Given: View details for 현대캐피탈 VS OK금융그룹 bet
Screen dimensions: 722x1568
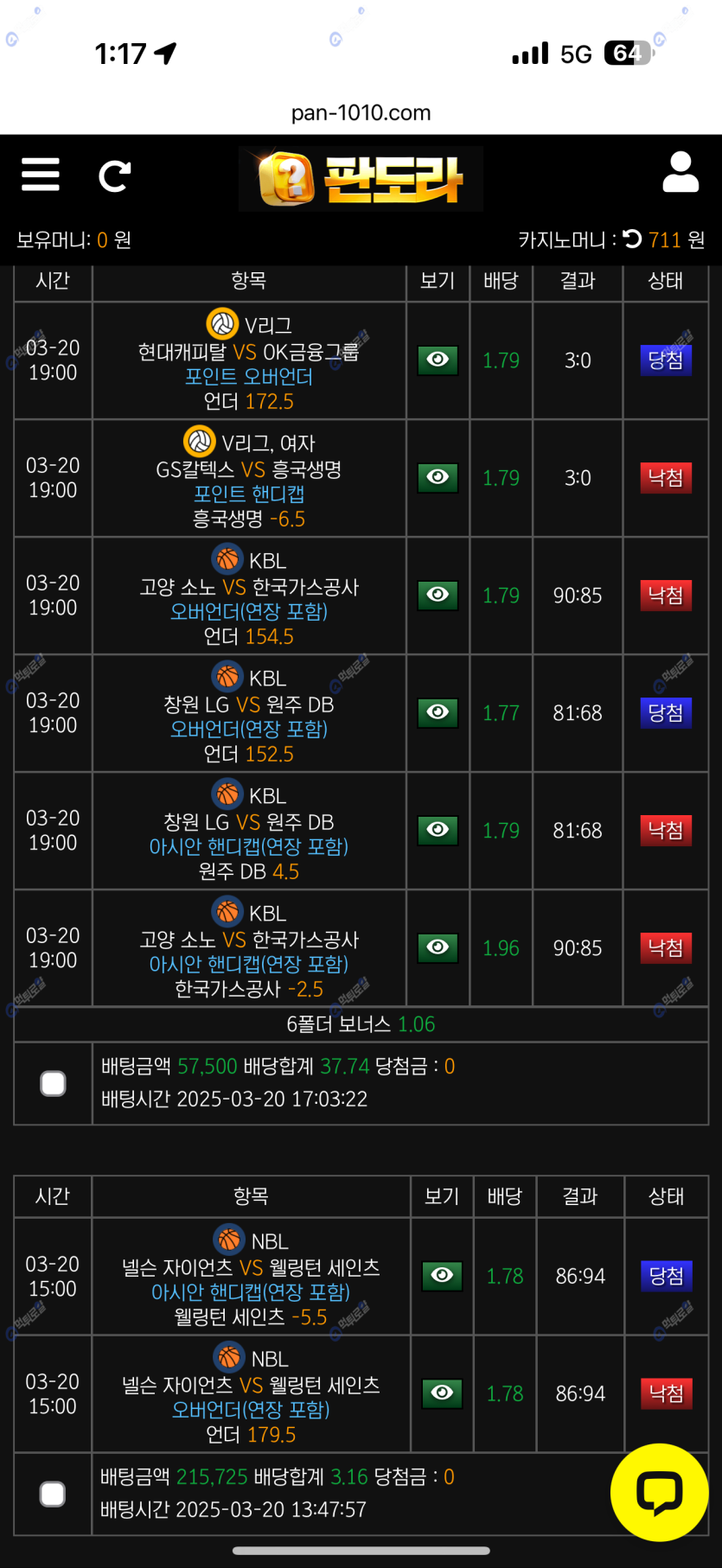Looking at the screenshot, I should 438,360.
